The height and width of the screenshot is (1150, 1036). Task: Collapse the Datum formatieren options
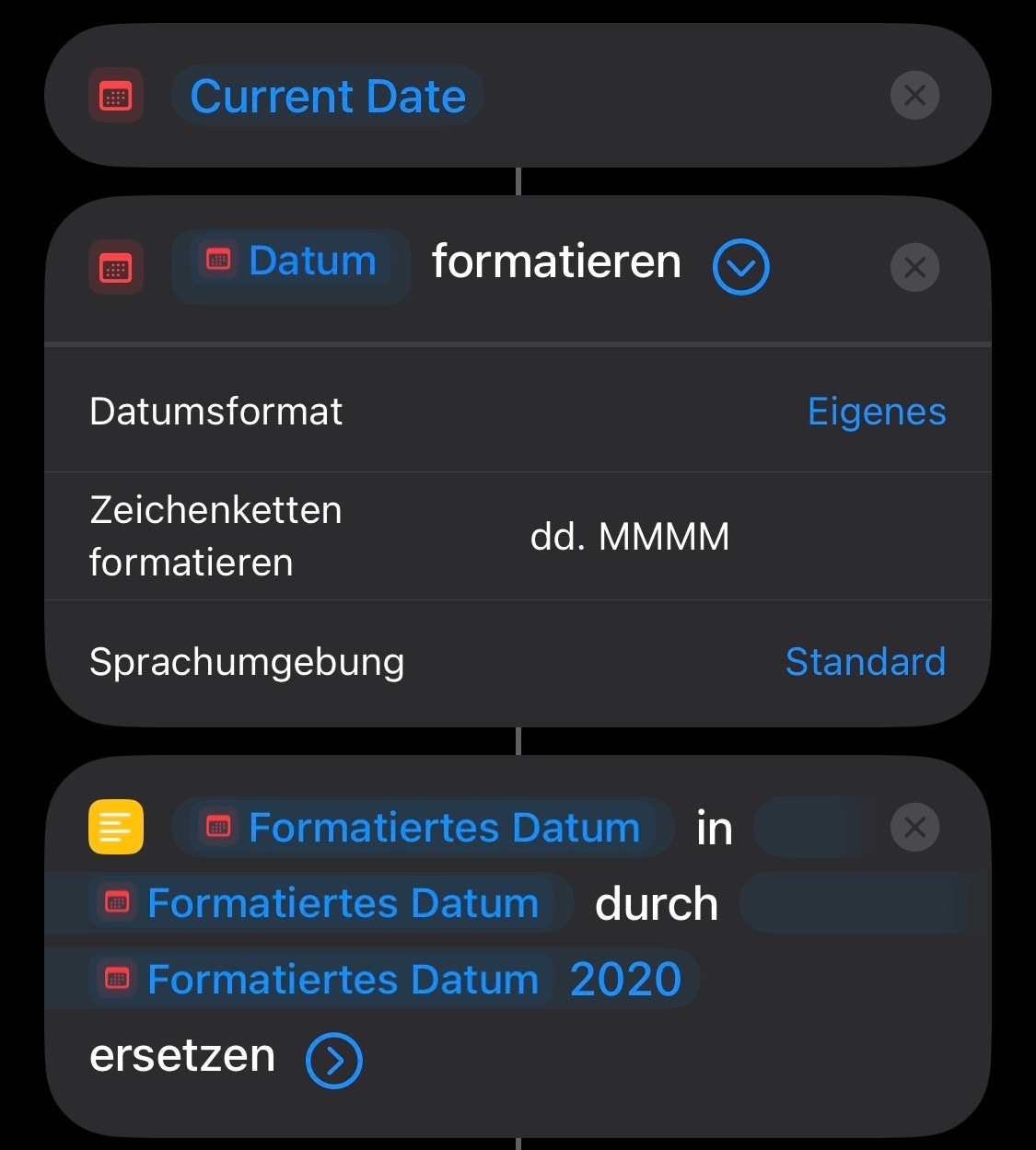coord(740,267)
